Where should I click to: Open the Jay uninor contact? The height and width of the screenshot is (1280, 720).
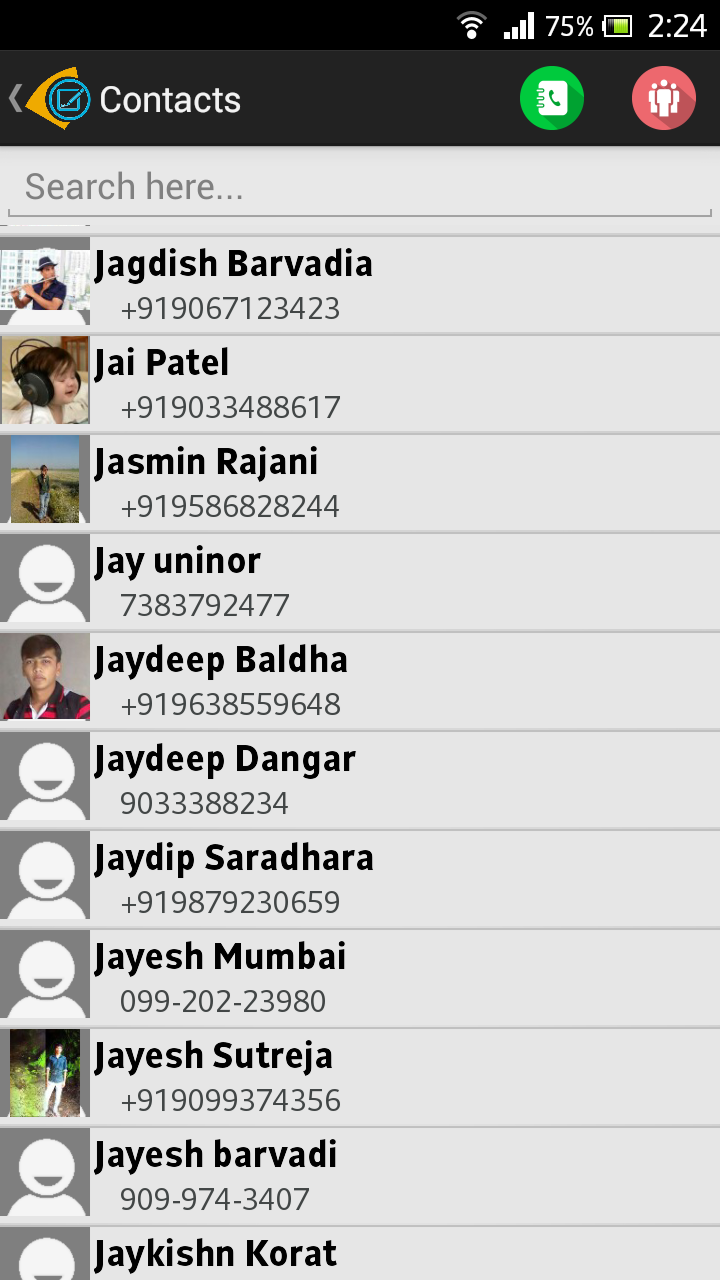(360, 582)
